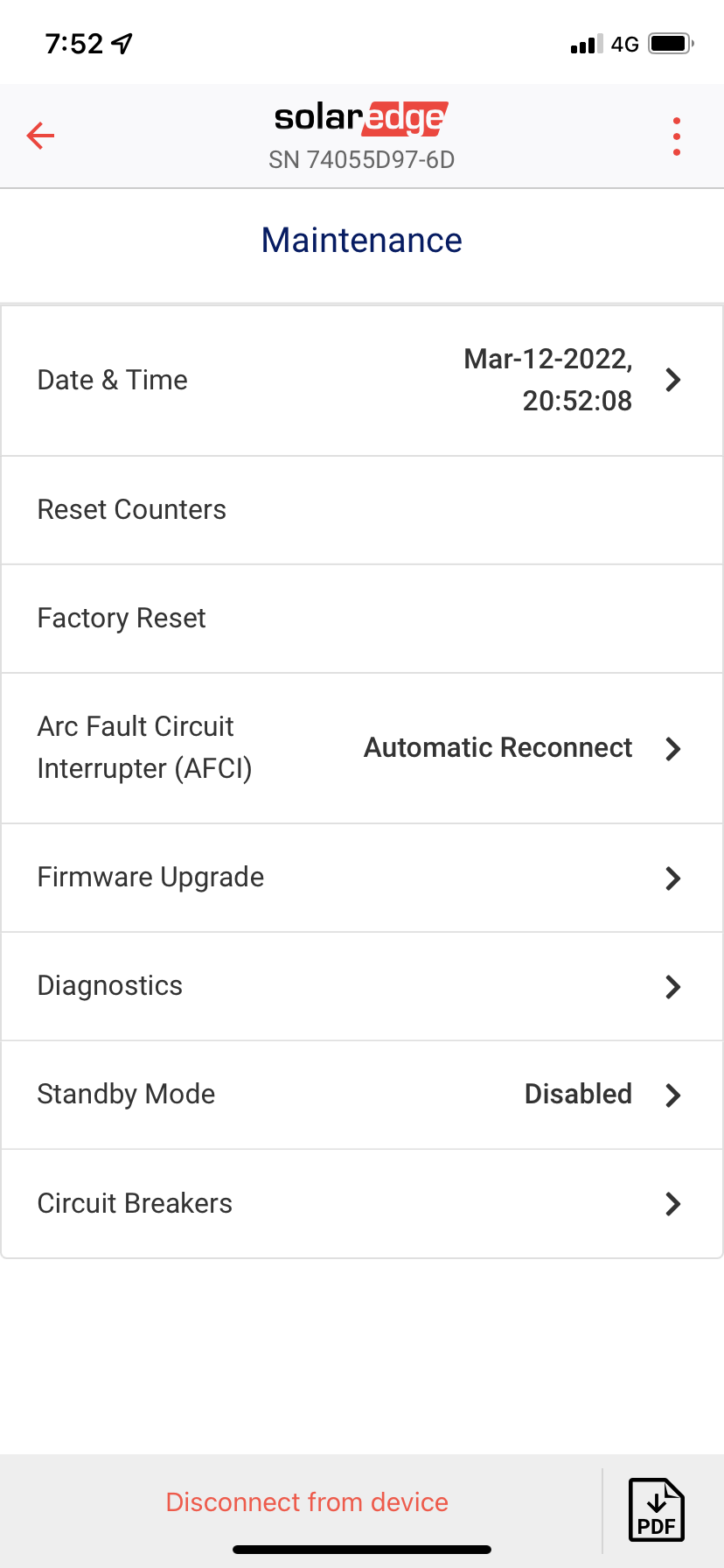
Task: Open Standby Mode settings
Action: tap(362, 1095)
